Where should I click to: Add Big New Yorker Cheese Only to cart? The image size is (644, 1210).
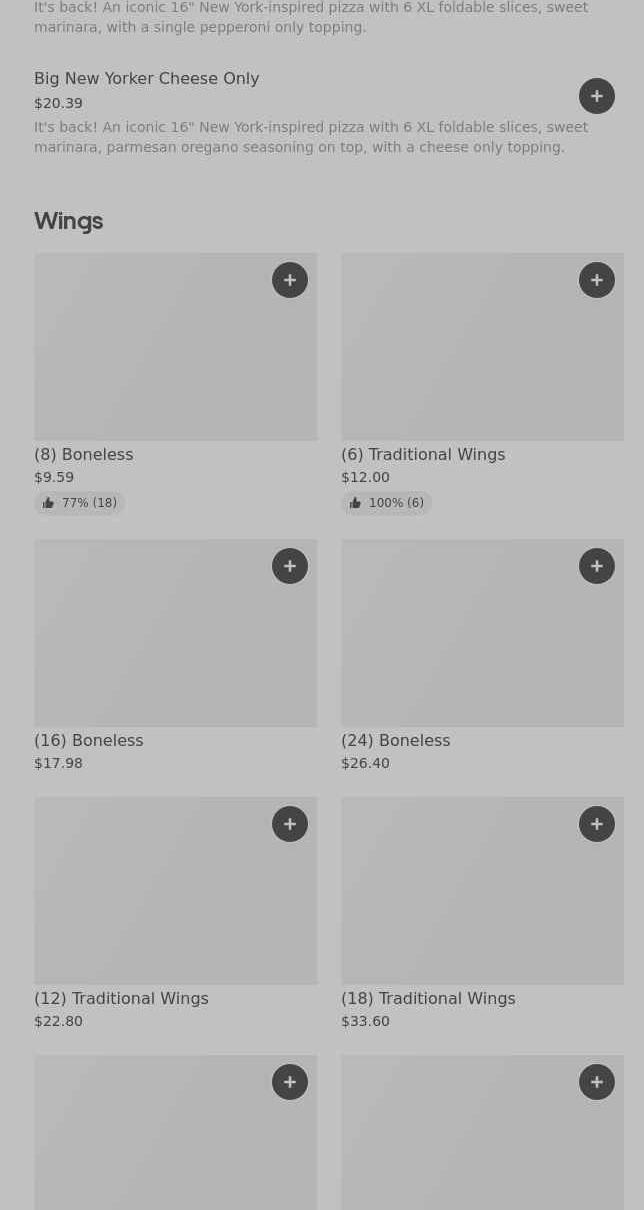click(x=597, y=96)
